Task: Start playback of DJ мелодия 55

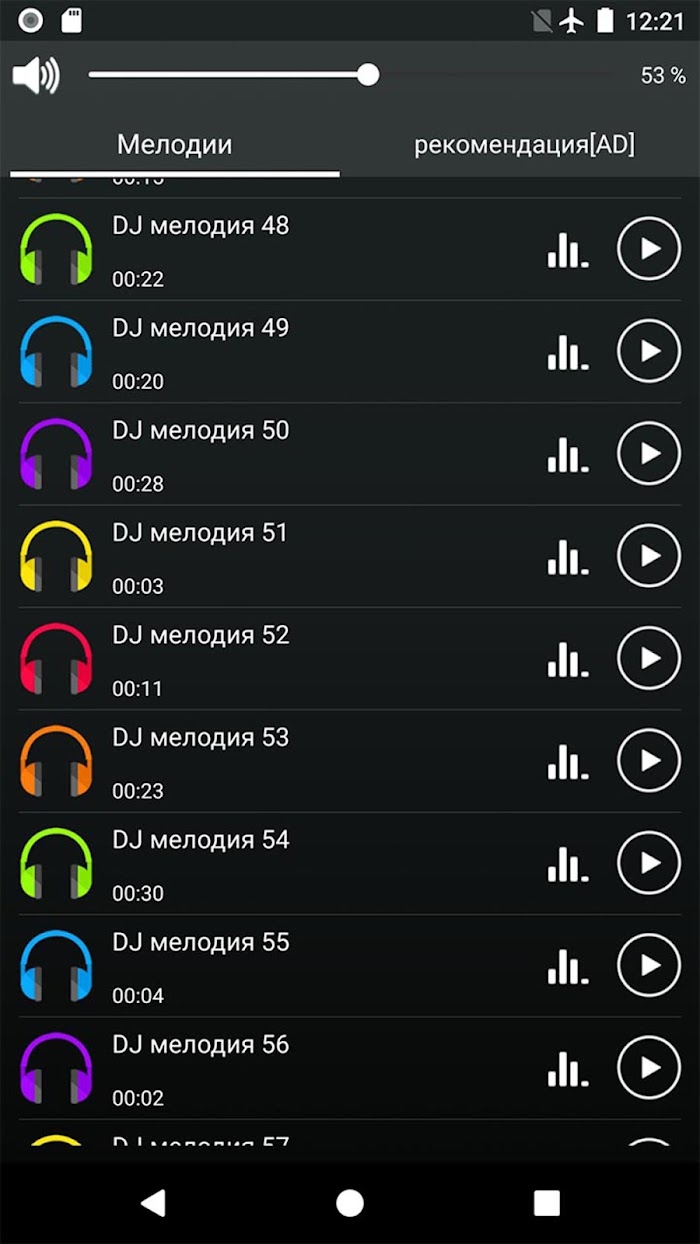Action: click(649, 965)
